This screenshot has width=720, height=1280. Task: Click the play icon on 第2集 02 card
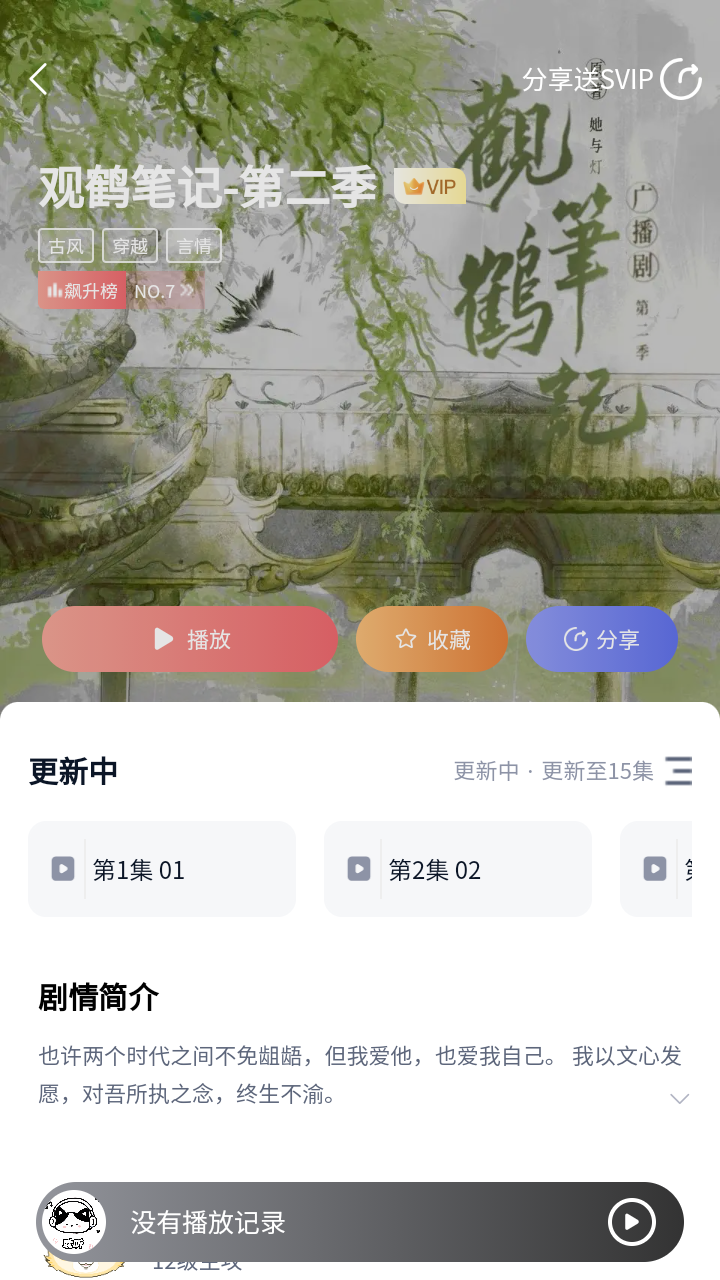click(x=357, y=868)
